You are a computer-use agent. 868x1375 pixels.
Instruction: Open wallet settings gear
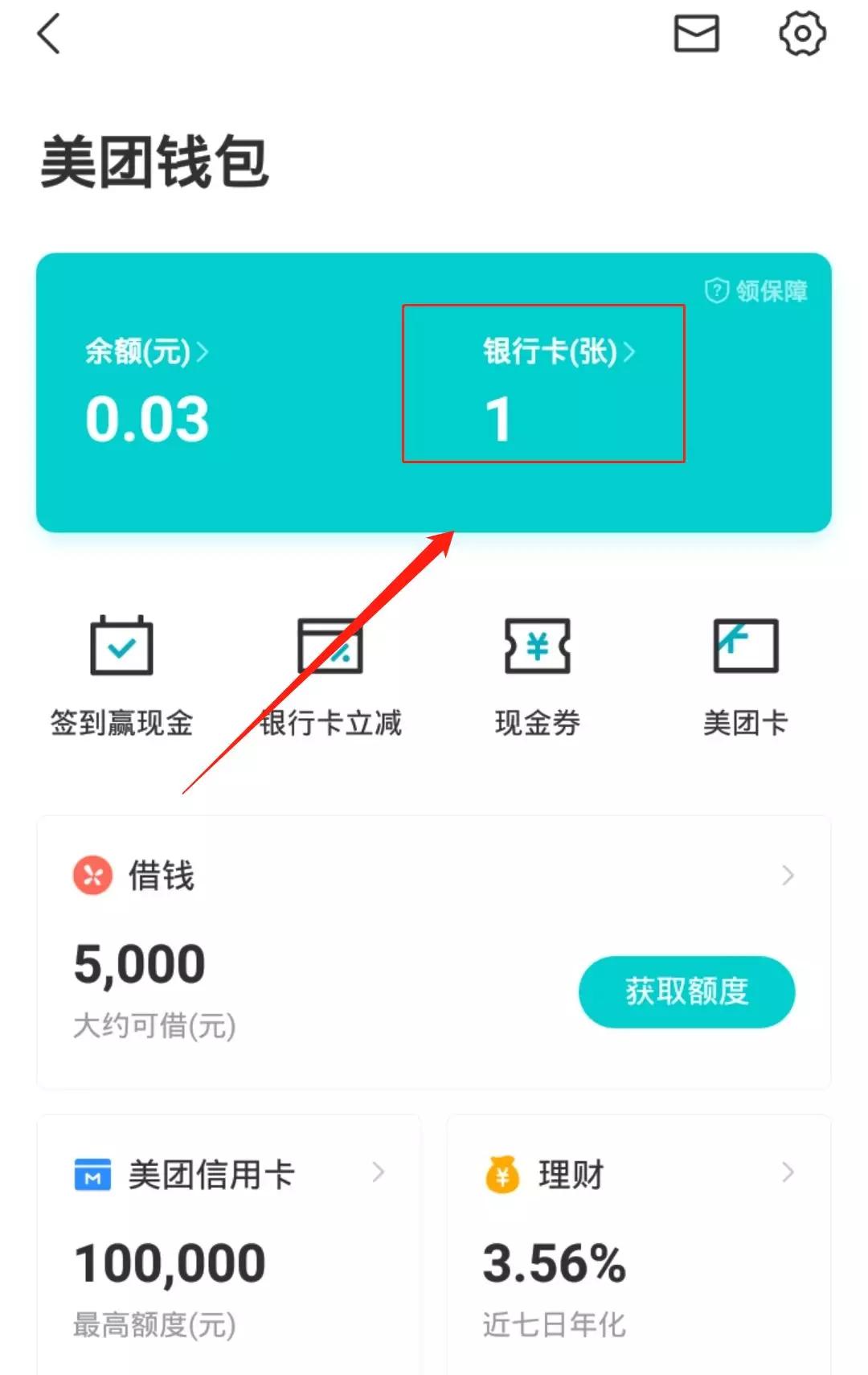(801, 34)
